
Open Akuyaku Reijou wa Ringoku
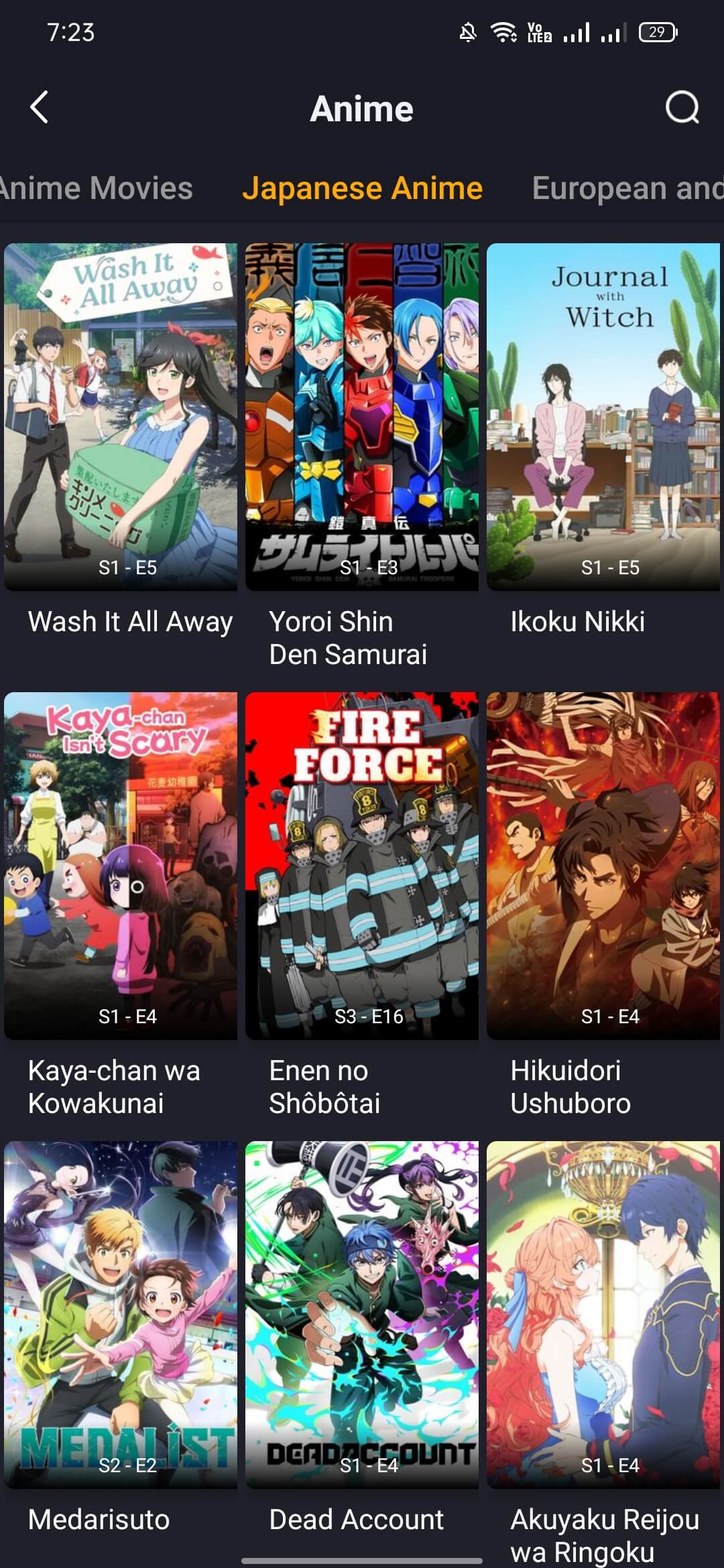pyautogui.click(x=603, y=1314)
